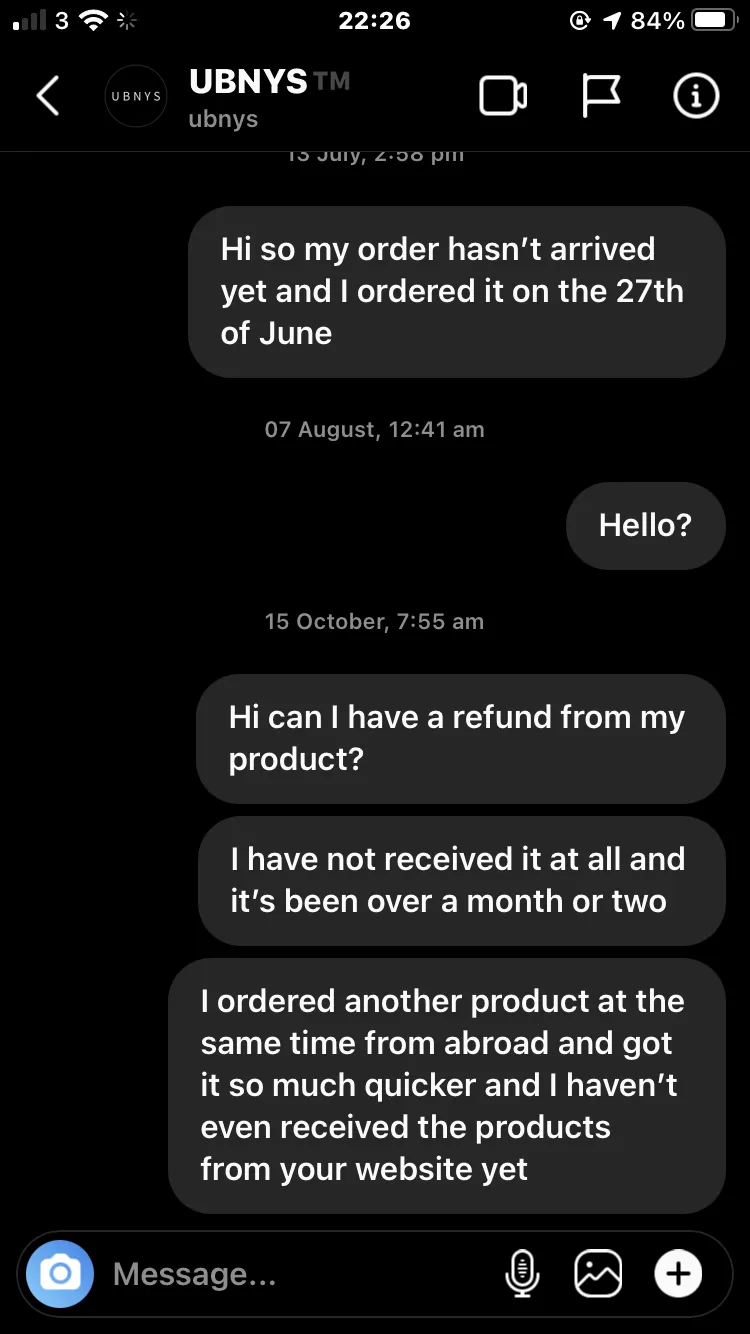Viewport: 750px width, 1334px height.
Task: Tap the UBNYS profile picture
Action: (x=136, y=96)
